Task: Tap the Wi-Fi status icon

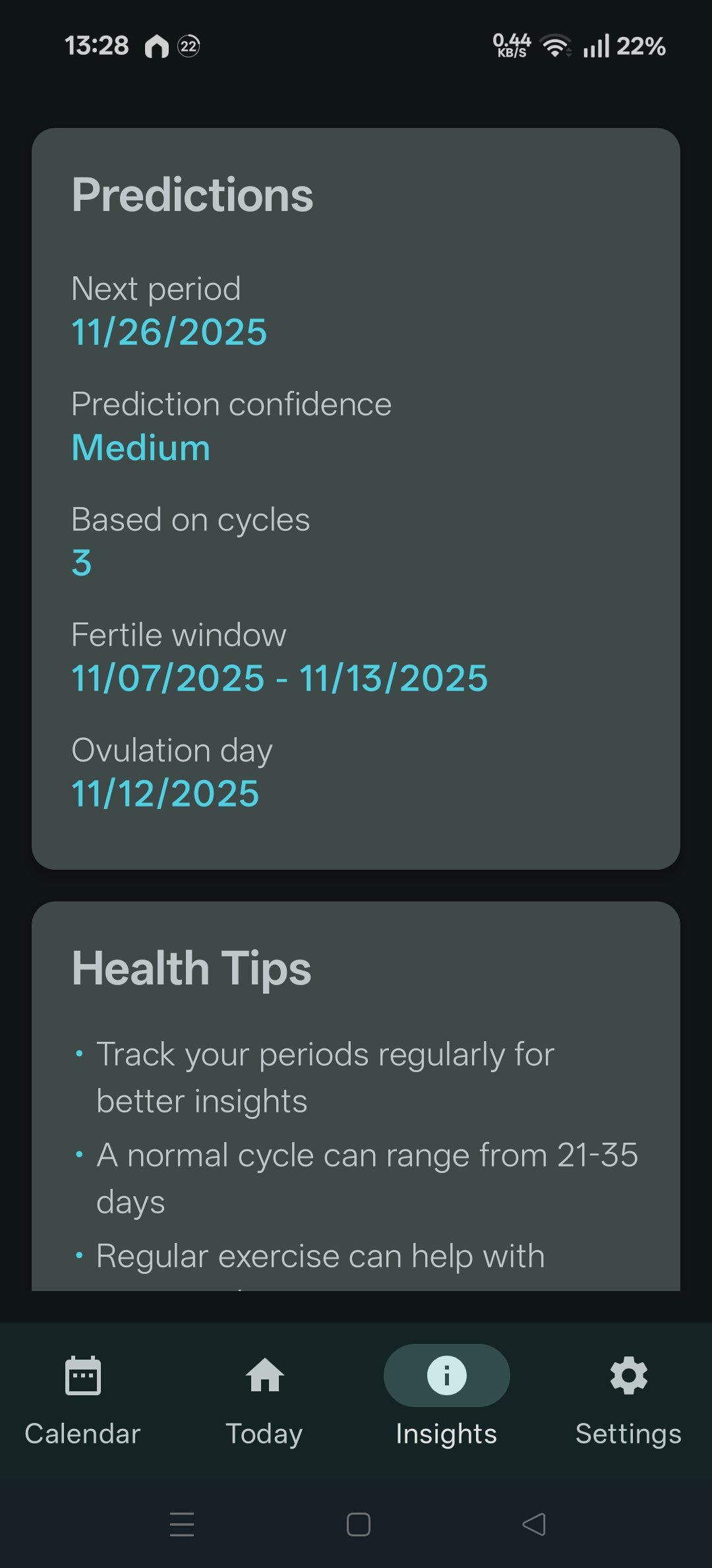Action: (554, 46)
